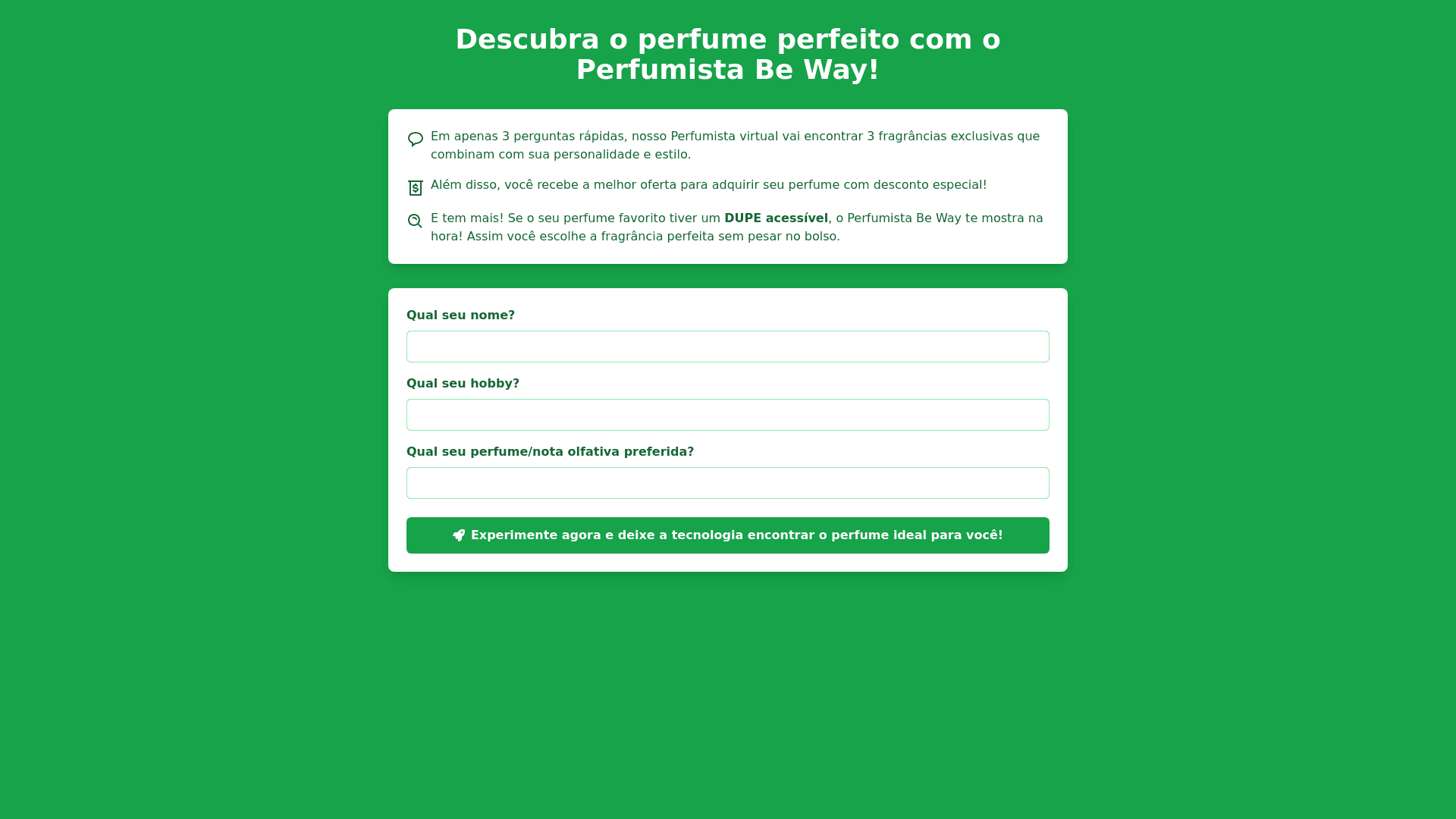Select the "Qual seu hobby?" input box
This screenshot has width=1456, height=819.
click(x=728, y=415)
